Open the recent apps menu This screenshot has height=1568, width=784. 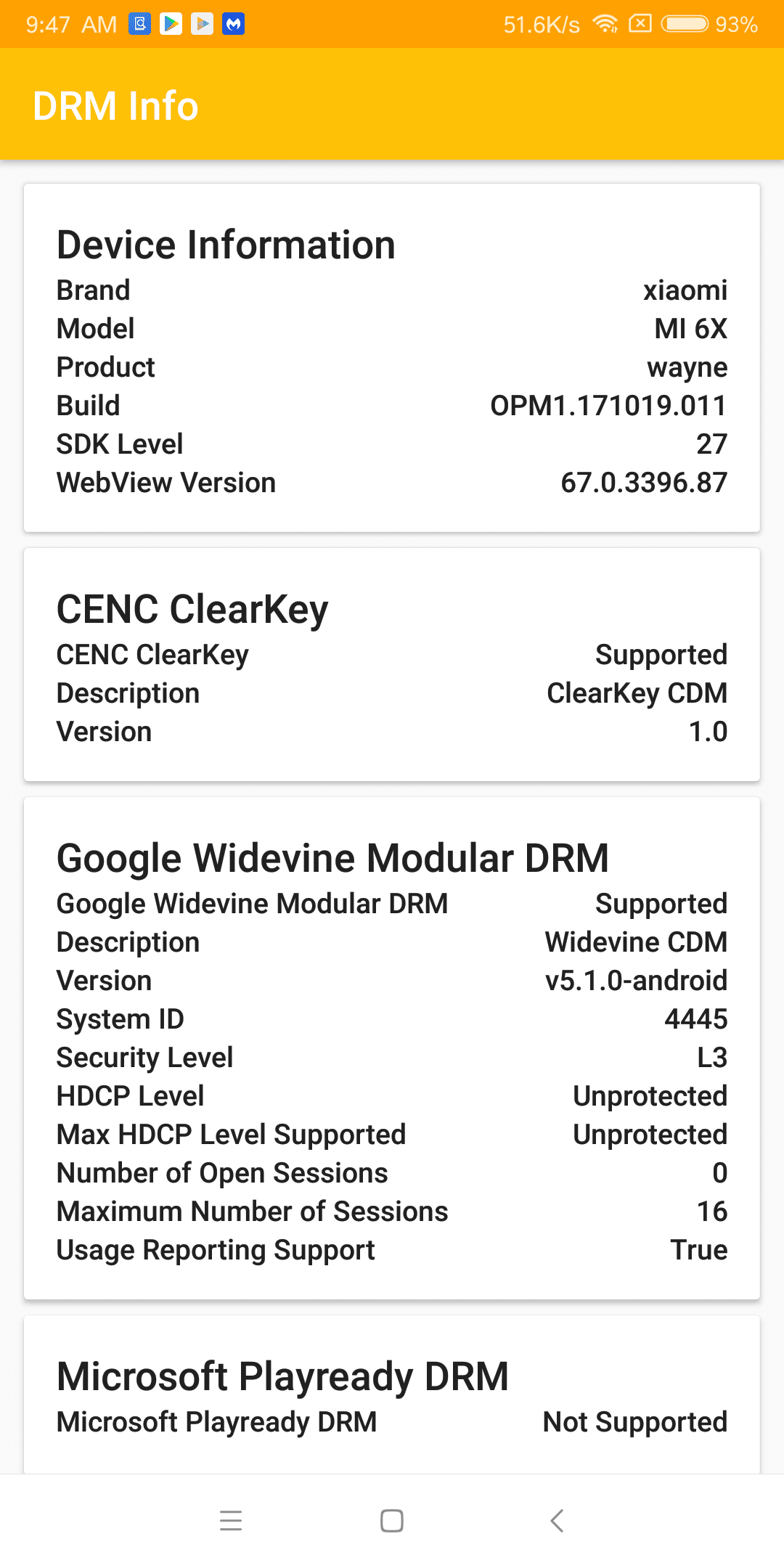(x=231, y=1520)
